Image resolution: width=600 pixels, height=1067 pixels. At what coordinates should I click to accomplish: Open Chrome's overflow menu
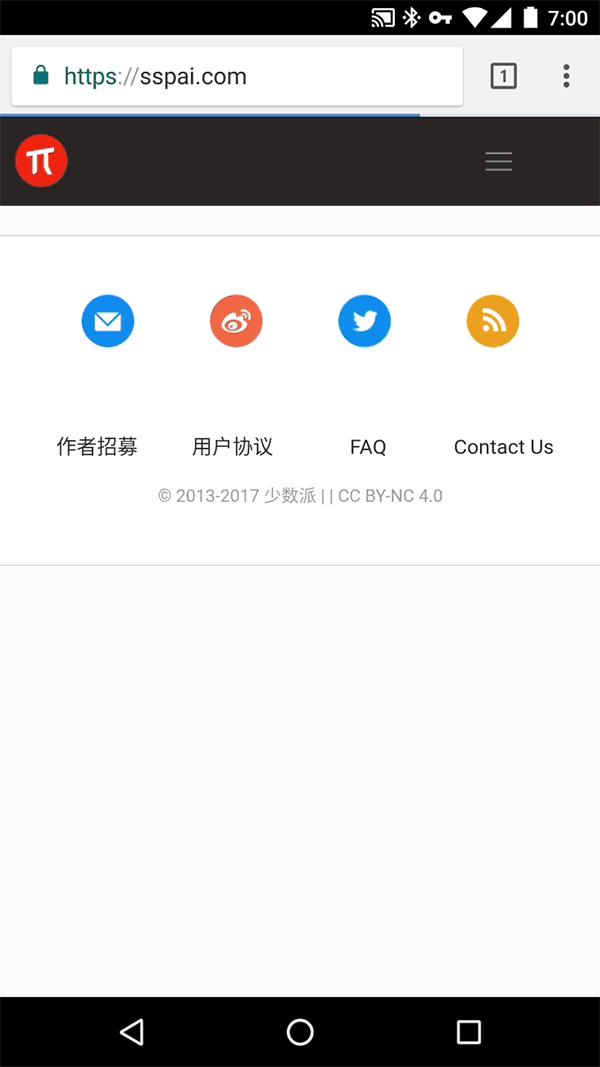click(x=566, y=76)
